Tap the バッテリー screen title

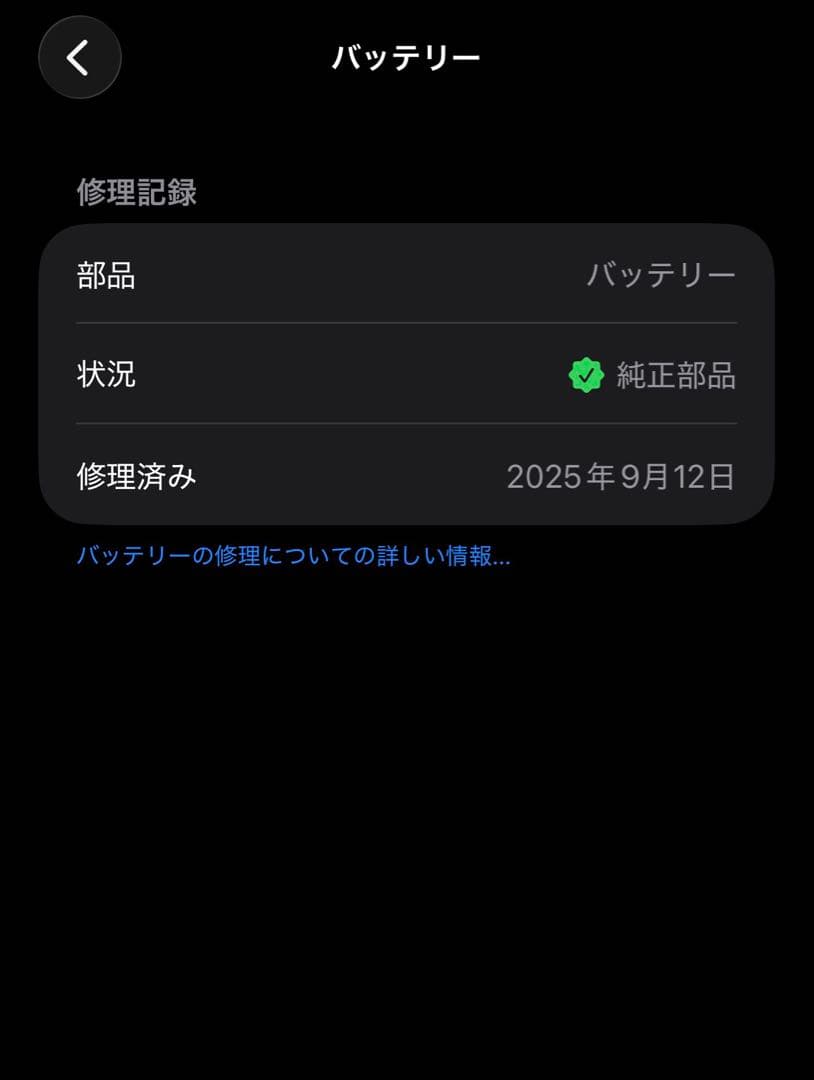[x=405, y=57]
